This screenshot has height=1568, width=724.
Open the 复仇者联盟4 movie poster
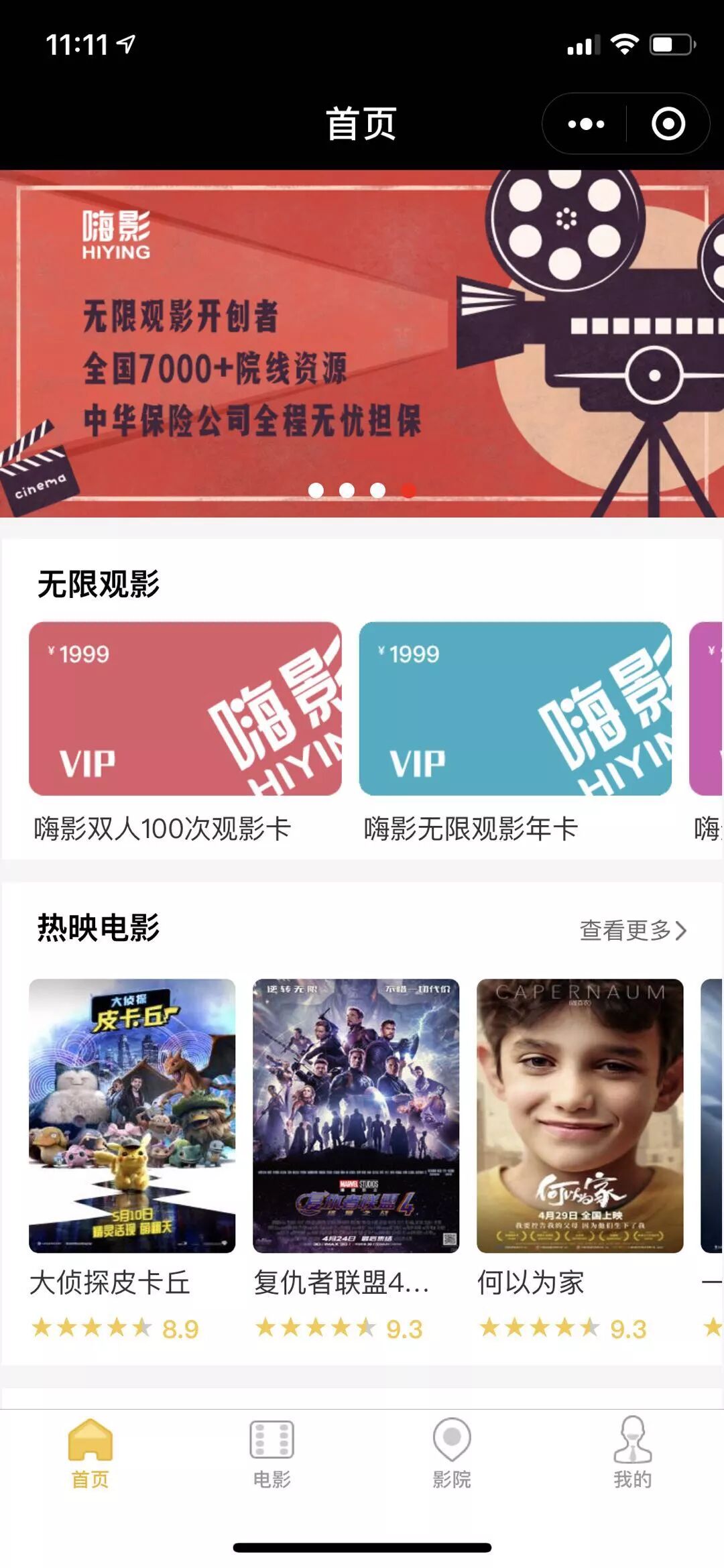(x=356, y=1115)
